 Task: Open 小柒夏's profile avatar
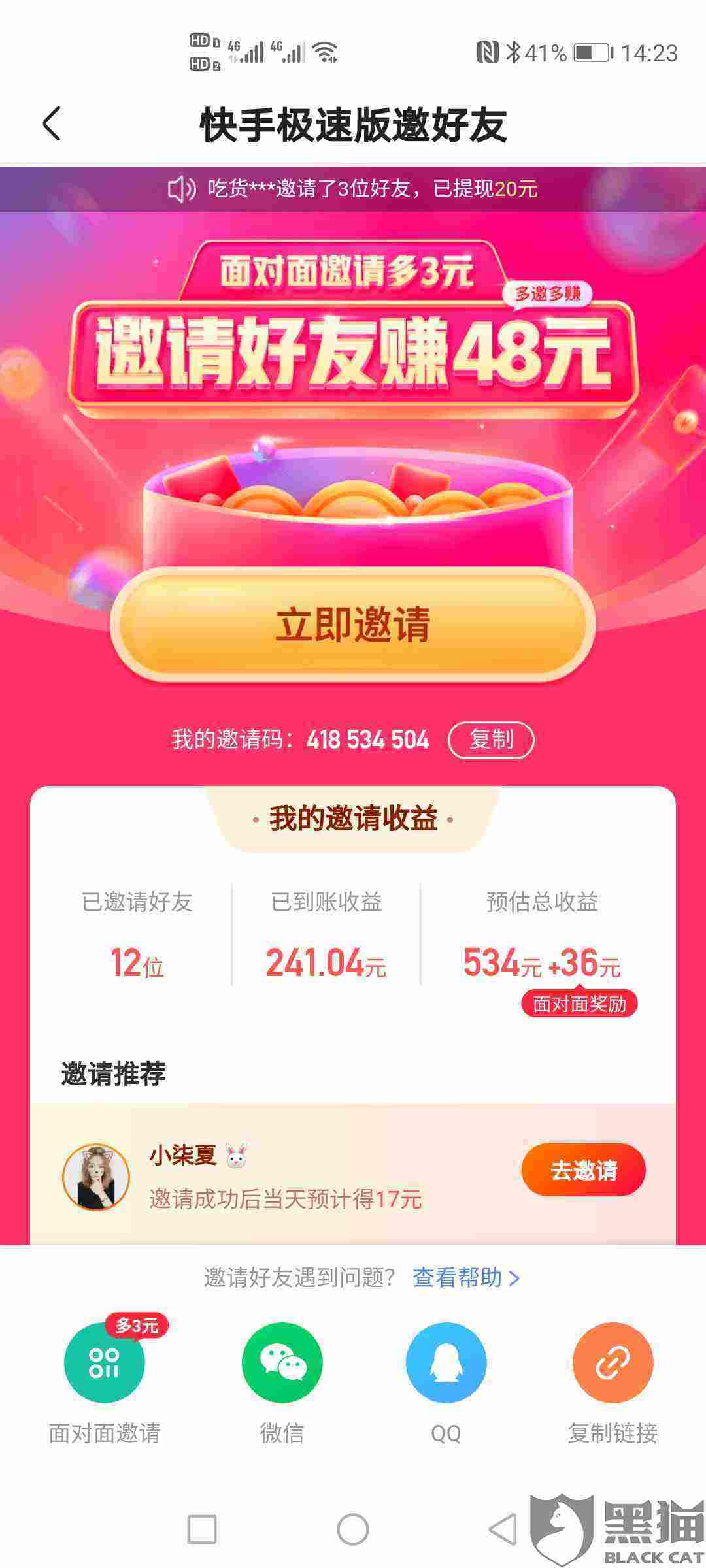tap(96, 1177)
